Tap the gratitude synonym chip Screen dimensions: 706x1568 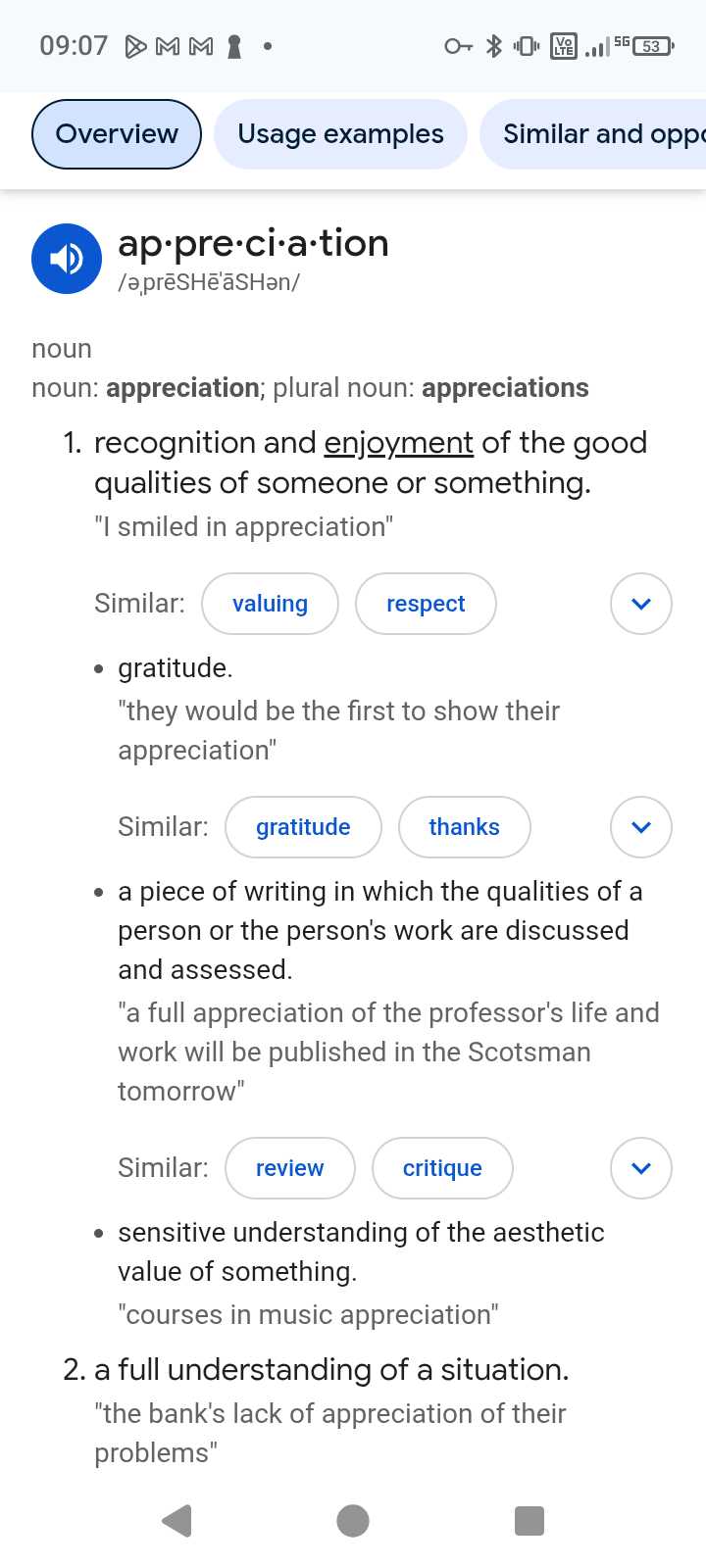pyautogui.click(x=303, y=827)
